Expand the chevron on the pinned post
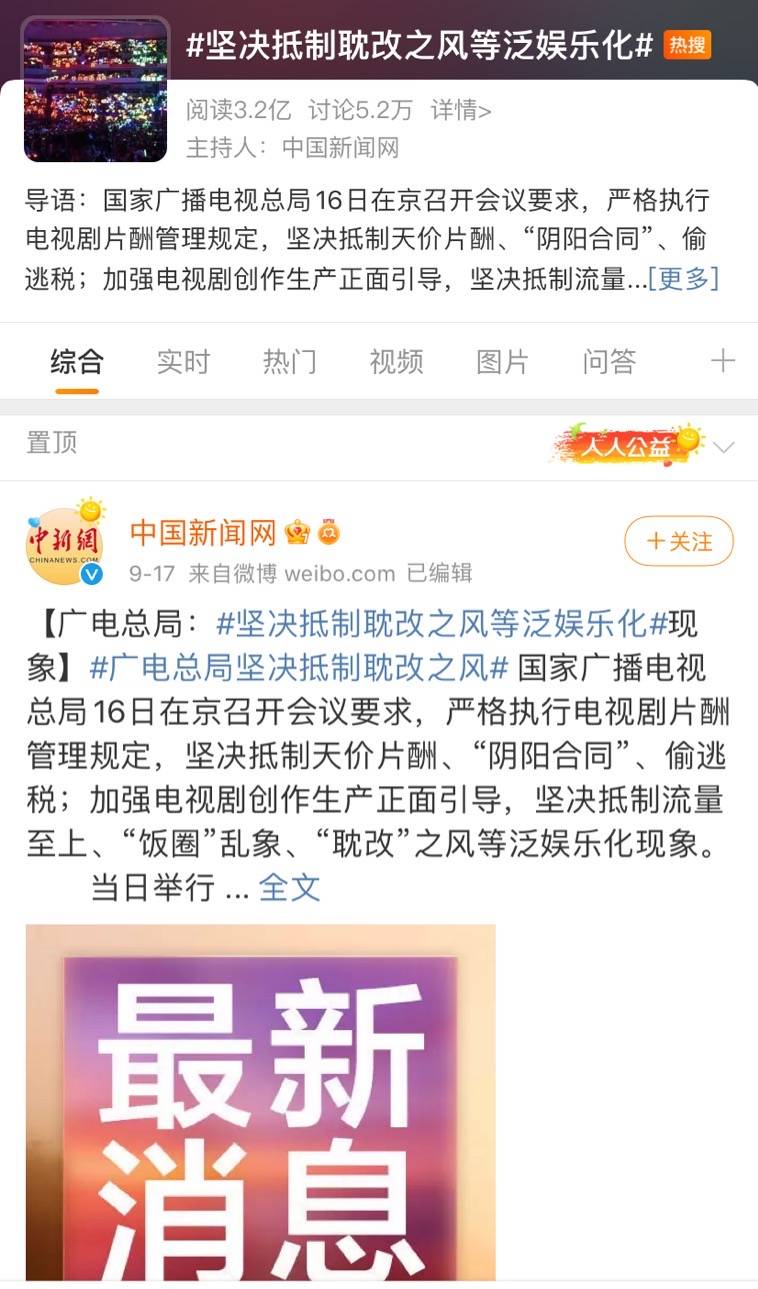 723,447
